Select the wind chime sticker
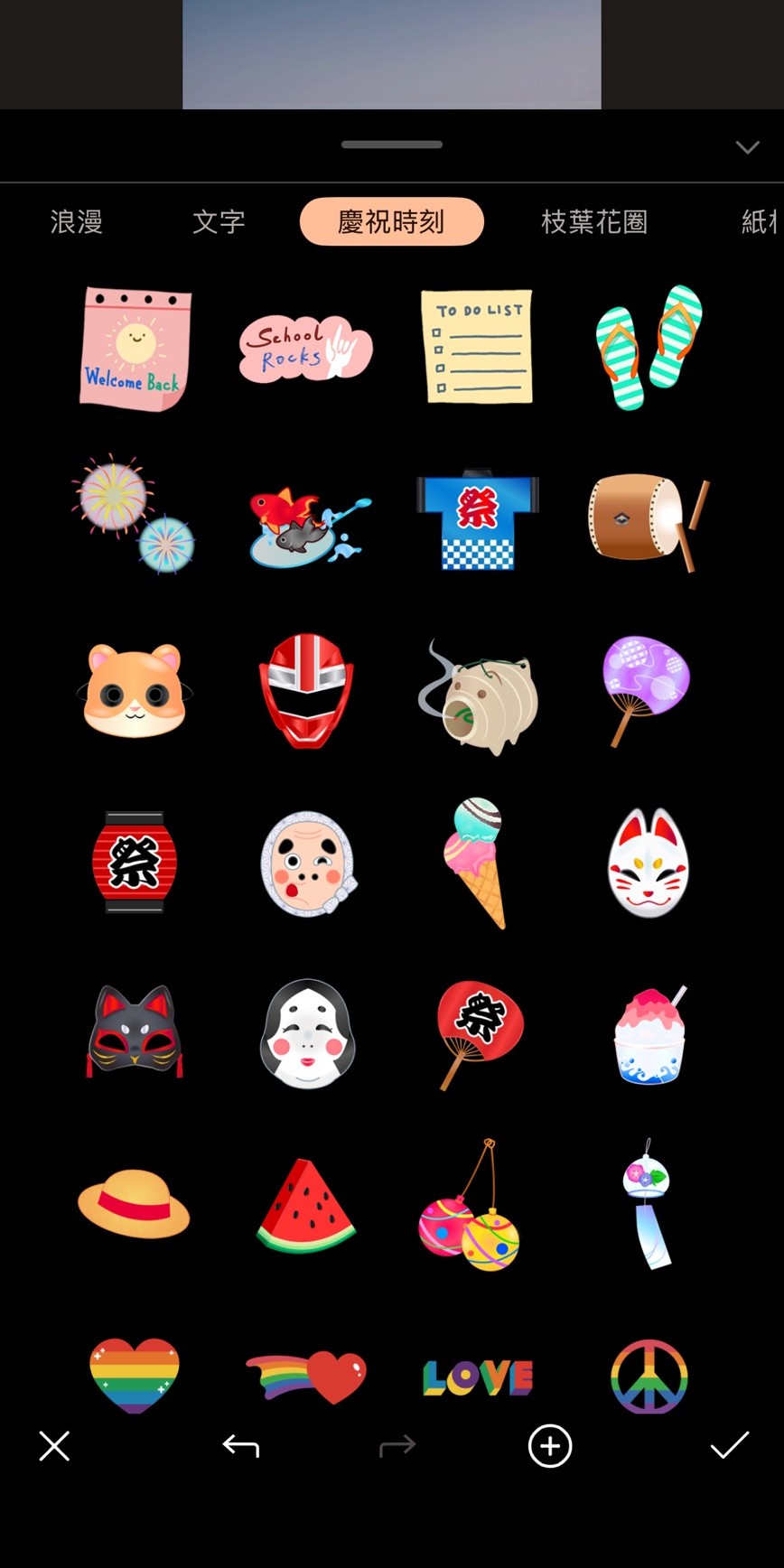 (649, 1204)
